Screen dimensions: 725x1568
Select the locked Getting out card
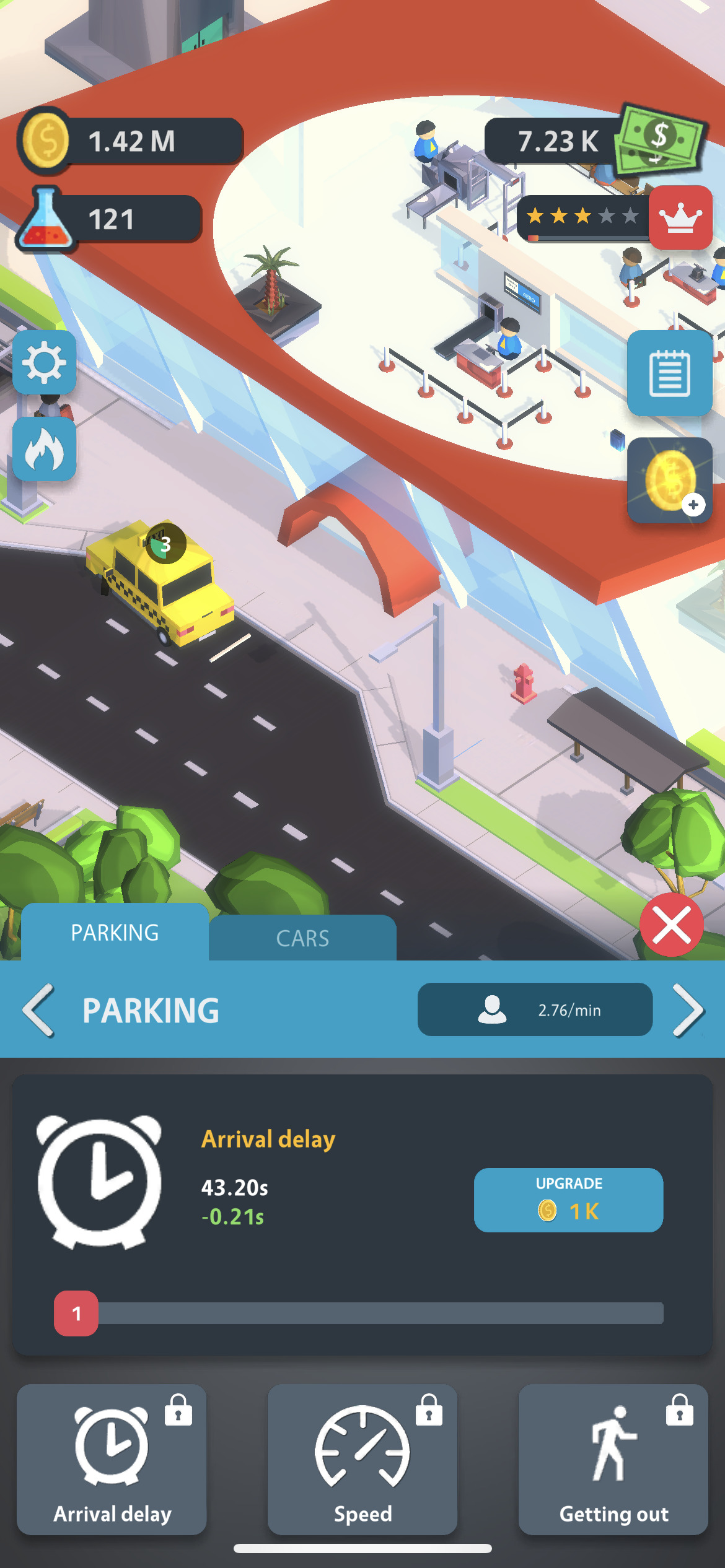(x=613, y=1459)
